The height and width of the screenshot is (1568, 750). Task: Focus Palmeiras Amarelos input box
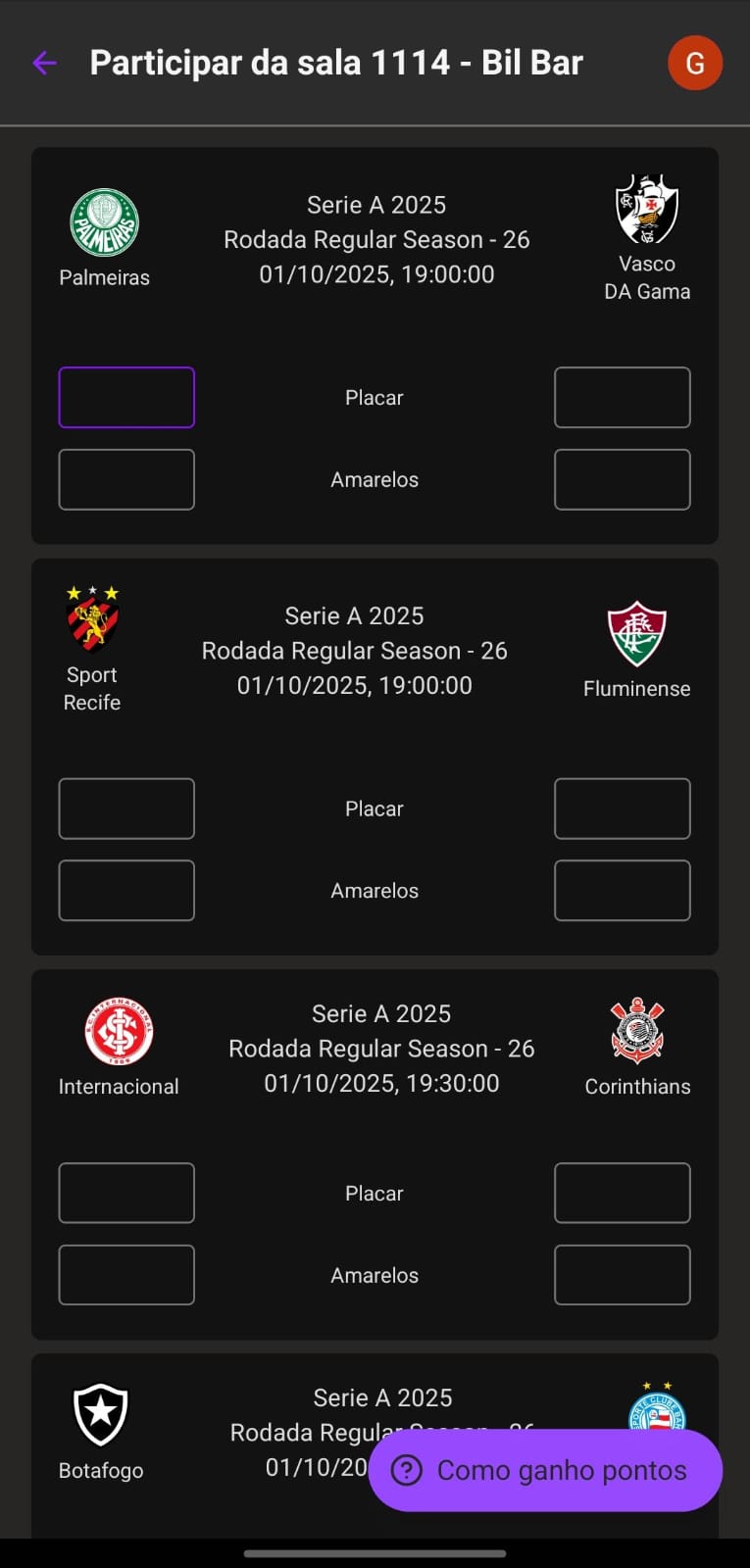coord(126,480)
